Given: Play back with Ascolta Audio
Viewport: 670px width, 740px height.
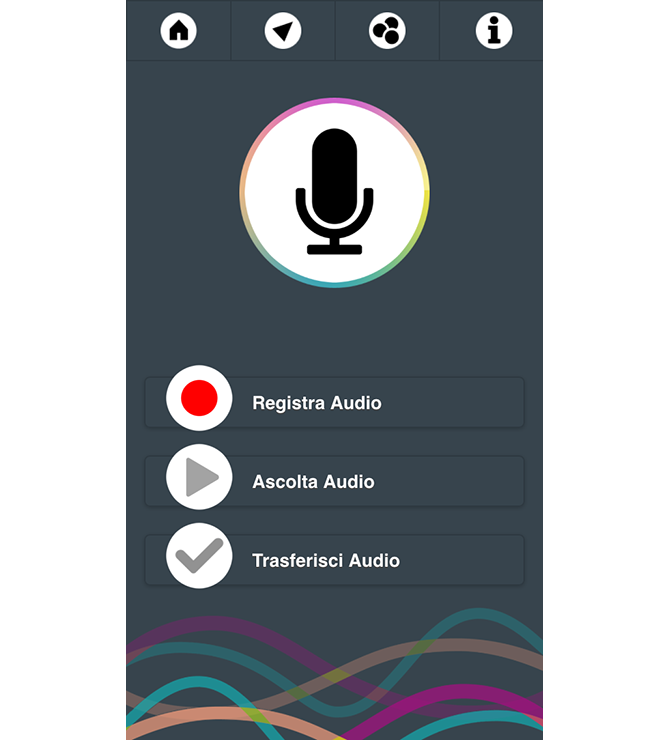Looking at the screenshot, I should (x=334, y=481).
